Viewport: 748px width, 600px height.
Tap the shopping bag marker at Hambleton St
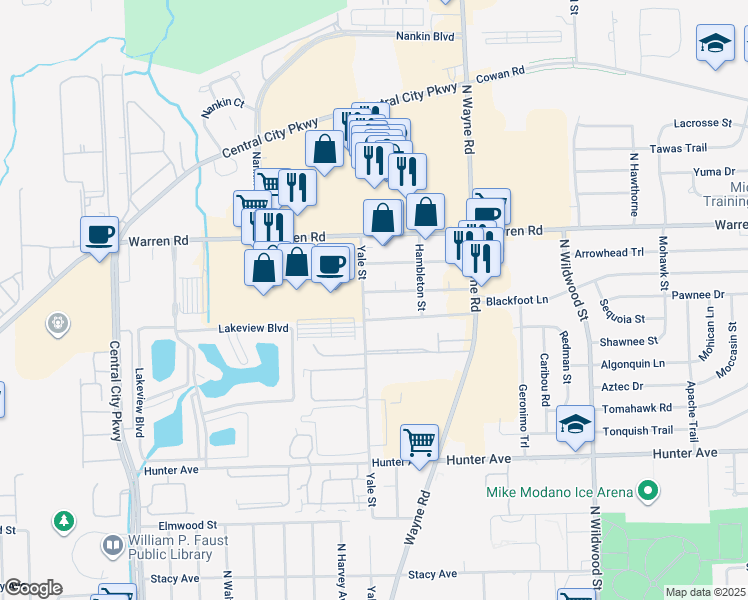426,212
